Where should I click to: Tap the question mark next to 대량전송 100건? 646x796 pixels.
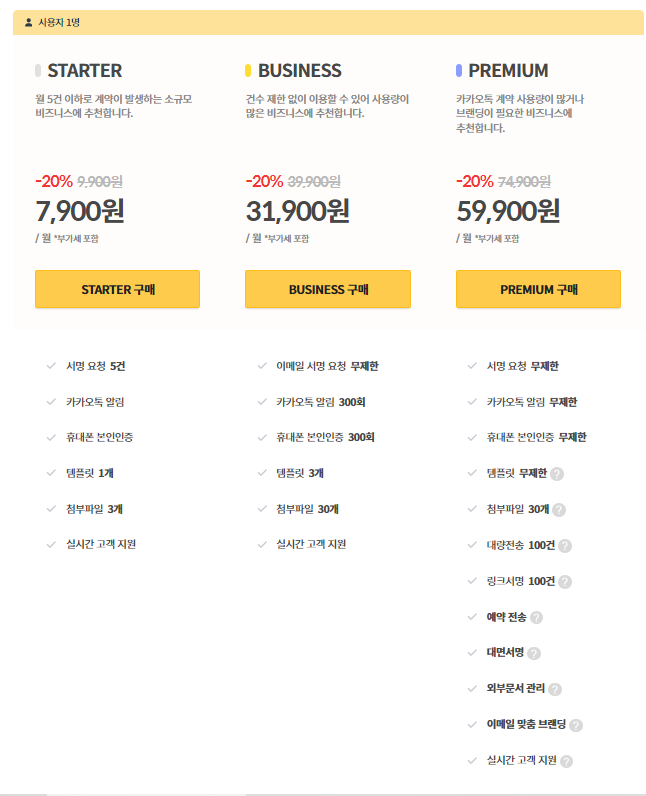pos(565,546)
